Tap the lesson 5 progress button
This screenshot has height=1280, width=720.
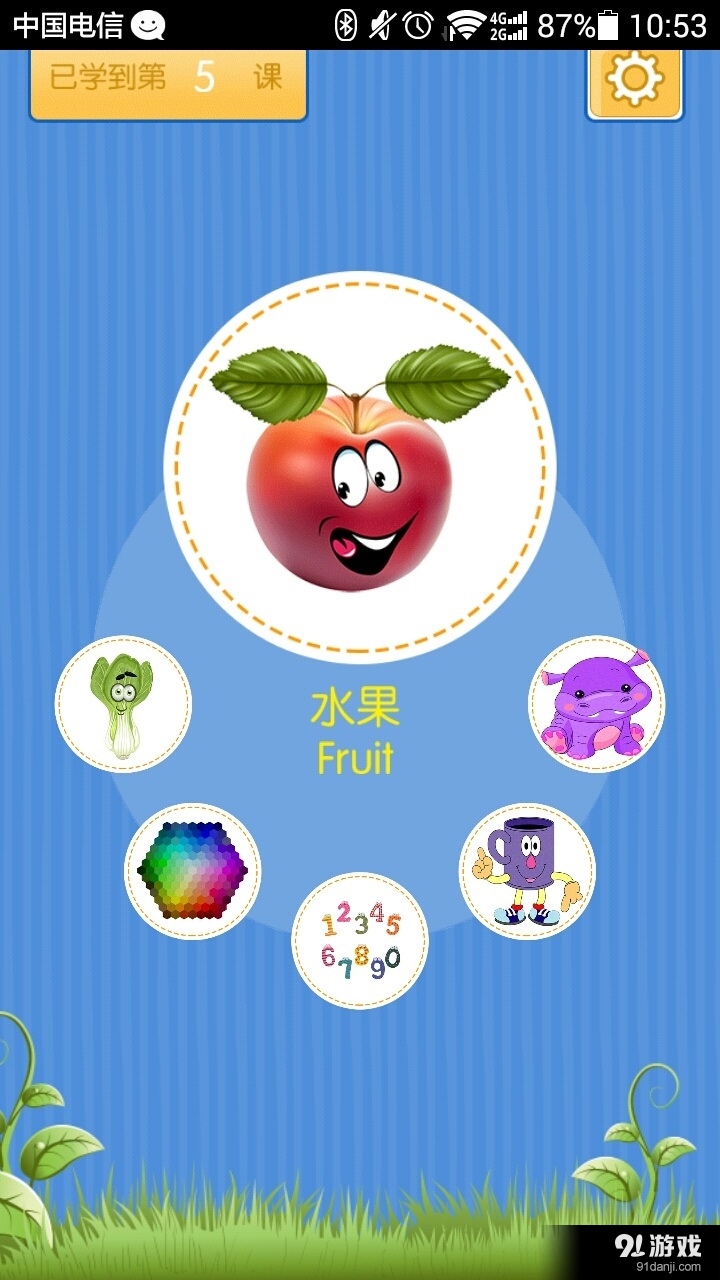pos(168,79)
